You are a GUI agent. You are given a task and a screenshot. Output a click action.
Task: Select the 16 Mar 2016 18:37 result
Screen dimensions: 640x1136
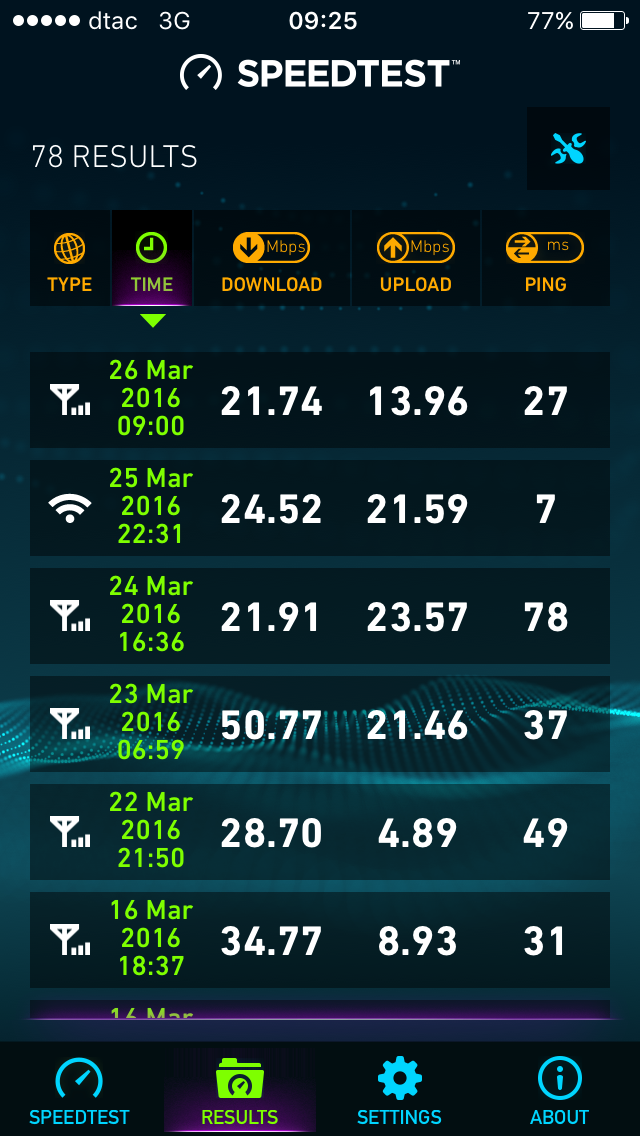(320, 940)
